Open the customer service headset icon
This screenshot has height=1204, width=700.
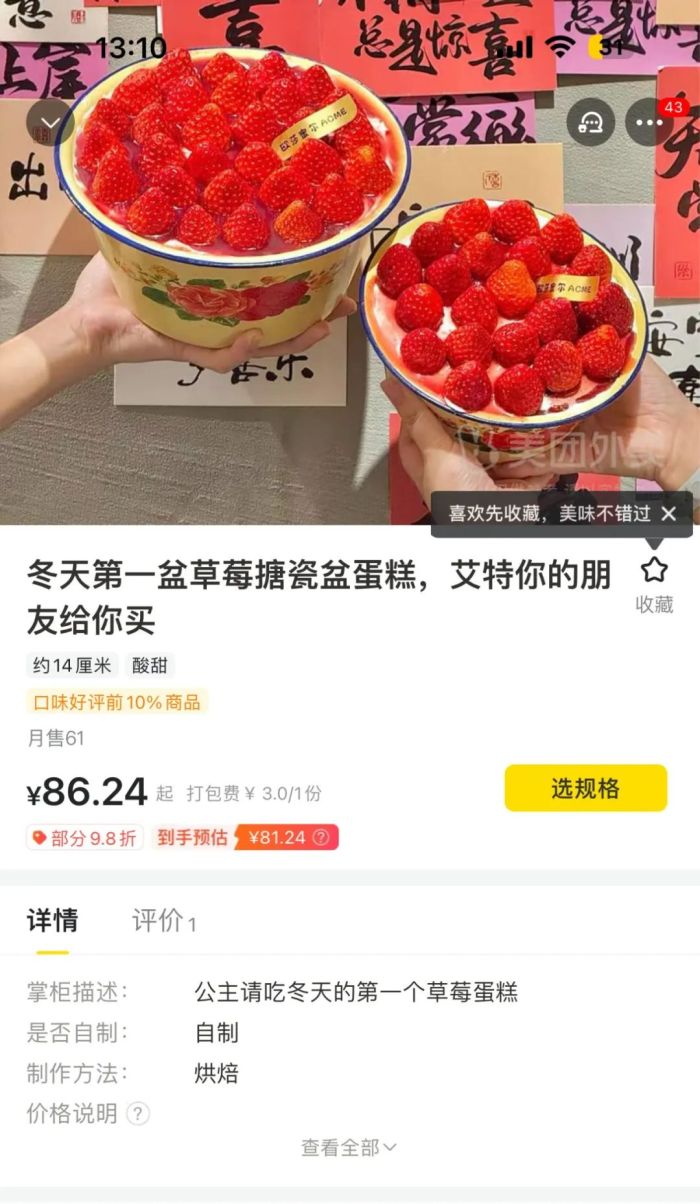click(x=590, y=123)
